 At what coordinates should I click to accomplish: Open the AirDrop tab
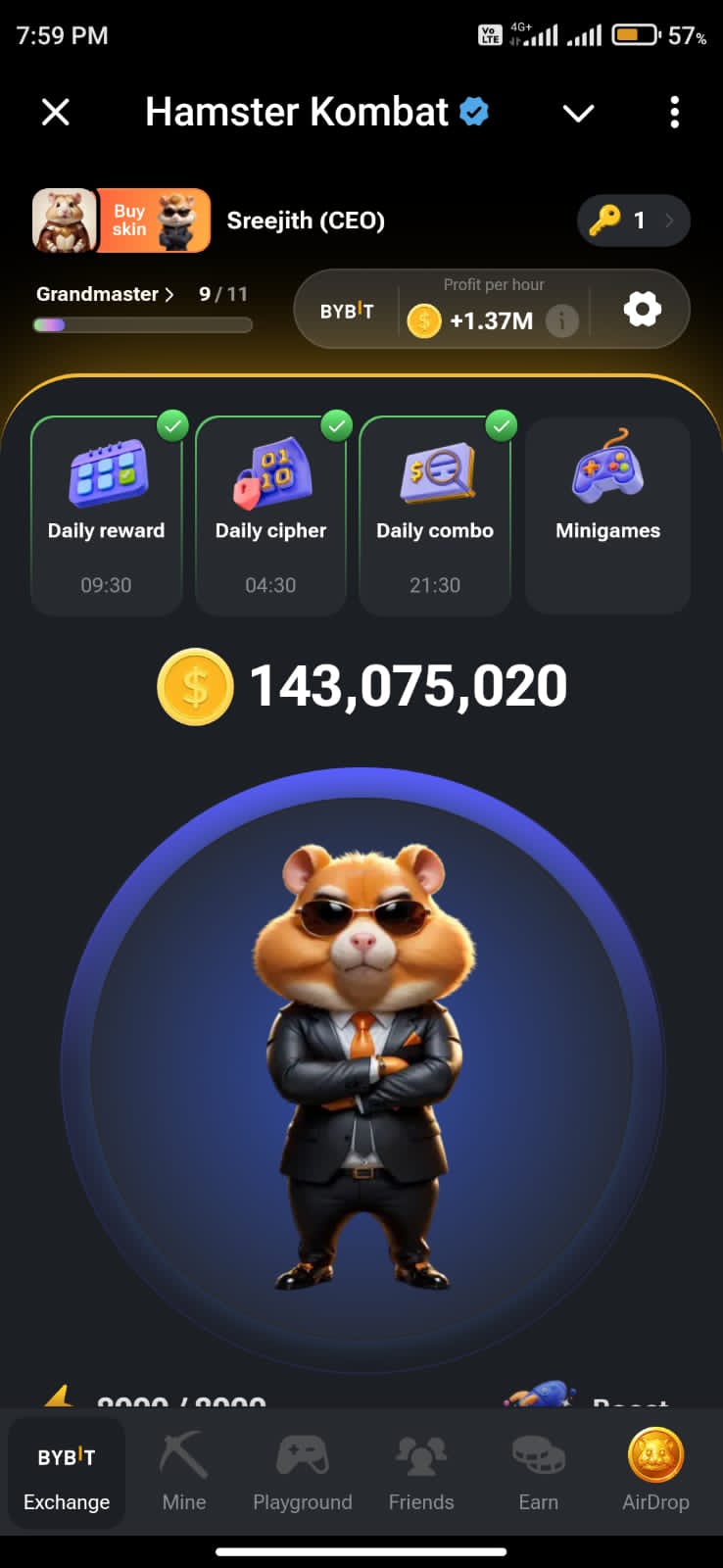pyautogui.click(x=655, y=1472)
